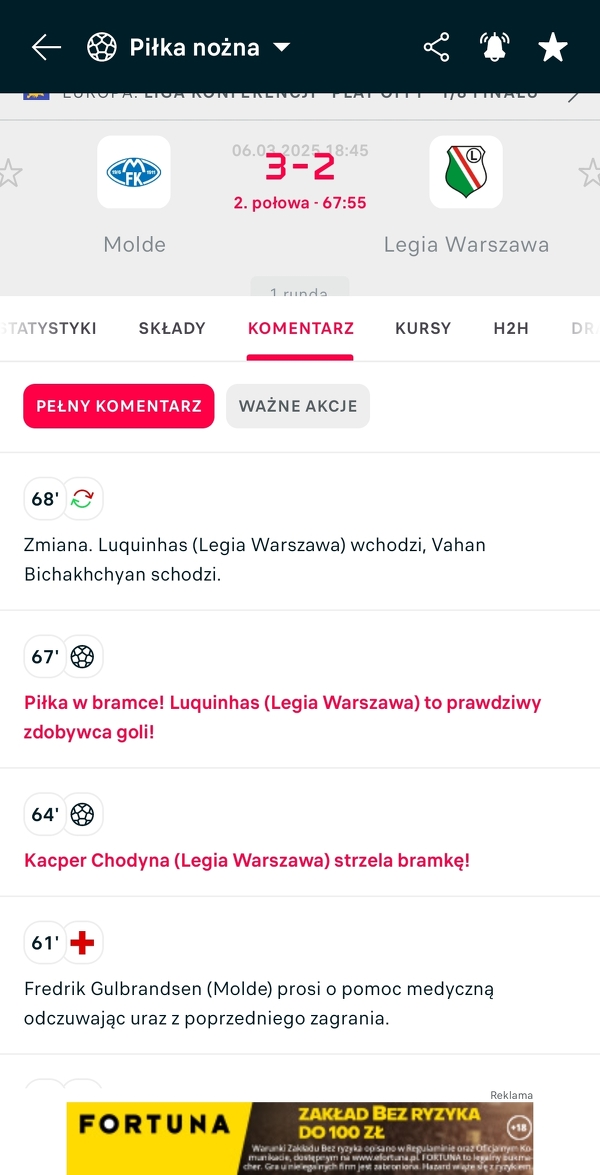This screenshot has height=1175, width=600.
Task: Share this match
Action: point(436,47)
